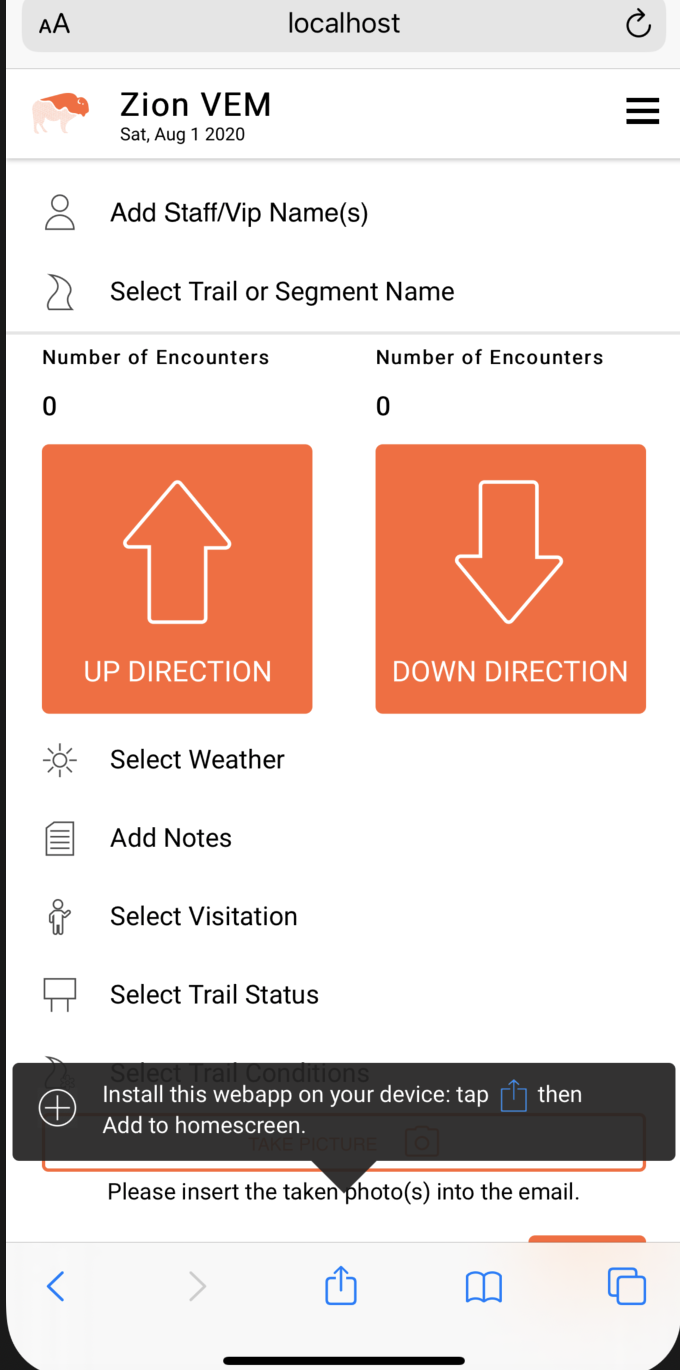The image size is (680, 1370).
Task: Go back in Safari
Action: pyautogui.click(x=56, y=1286)
